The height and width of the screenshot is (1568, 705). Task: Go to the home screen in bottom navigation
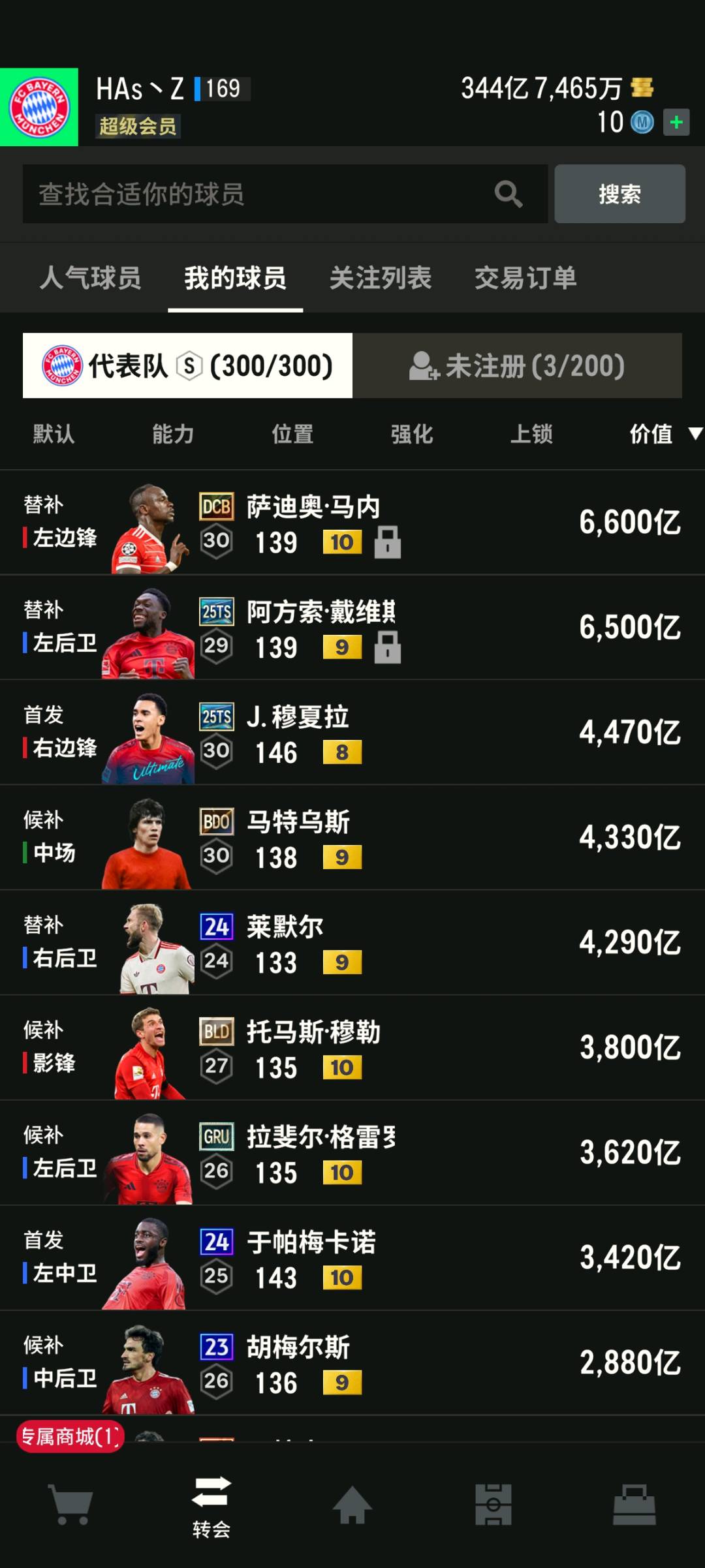click(x=352, y=1505)
